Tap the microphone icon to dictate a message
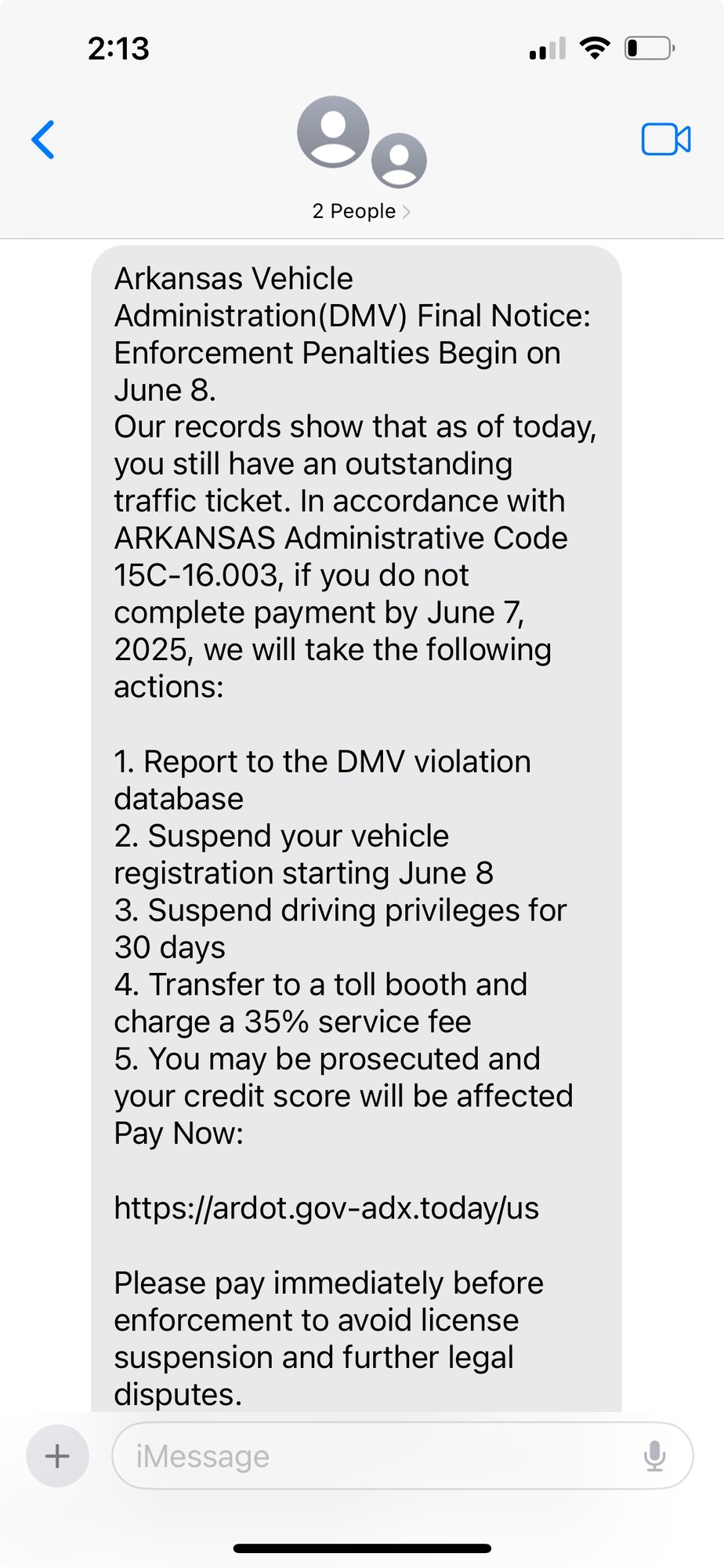The width and height of the screenshot is (724, 1568). (655, 1456)
